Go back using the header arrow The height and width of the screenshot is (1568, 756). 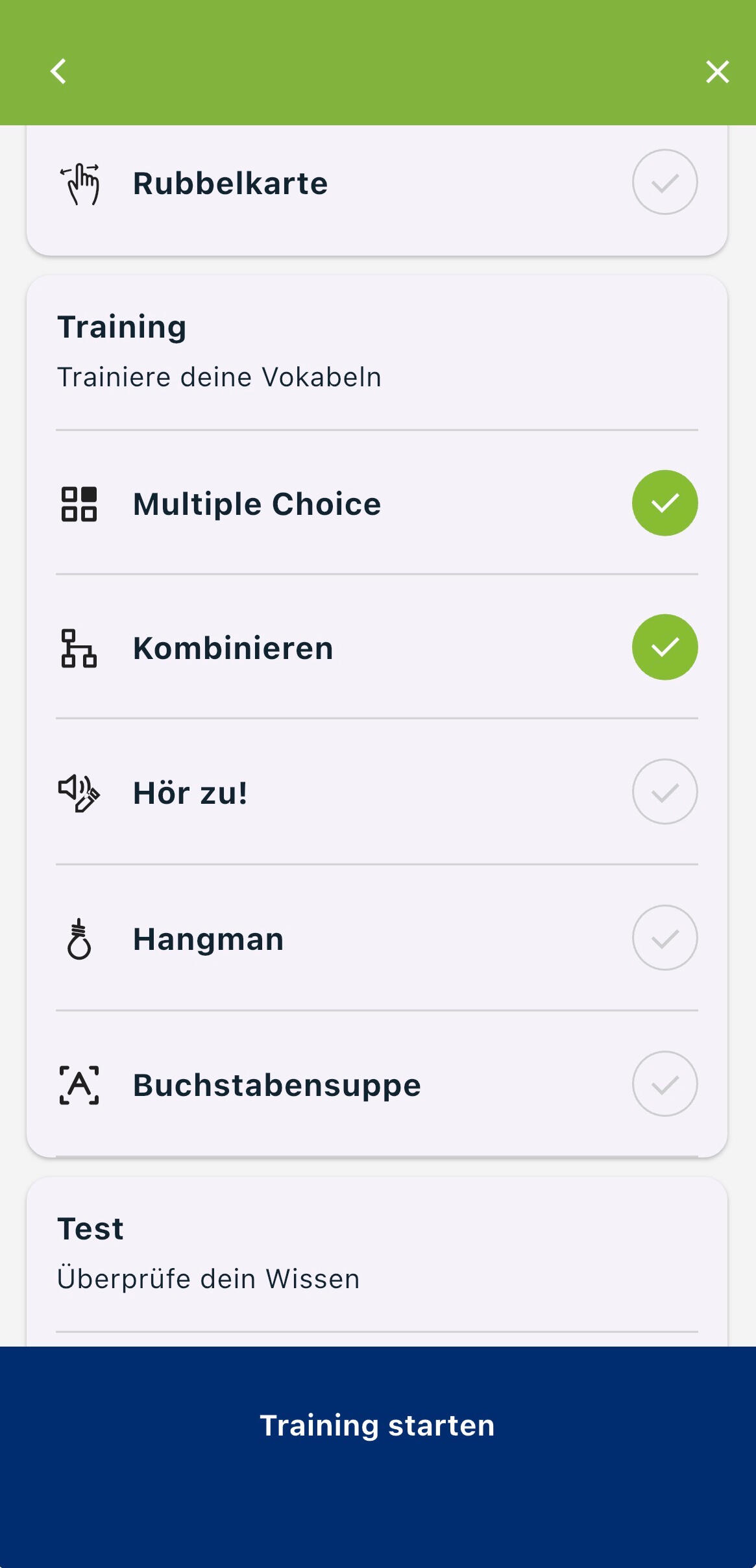[58, 71]
